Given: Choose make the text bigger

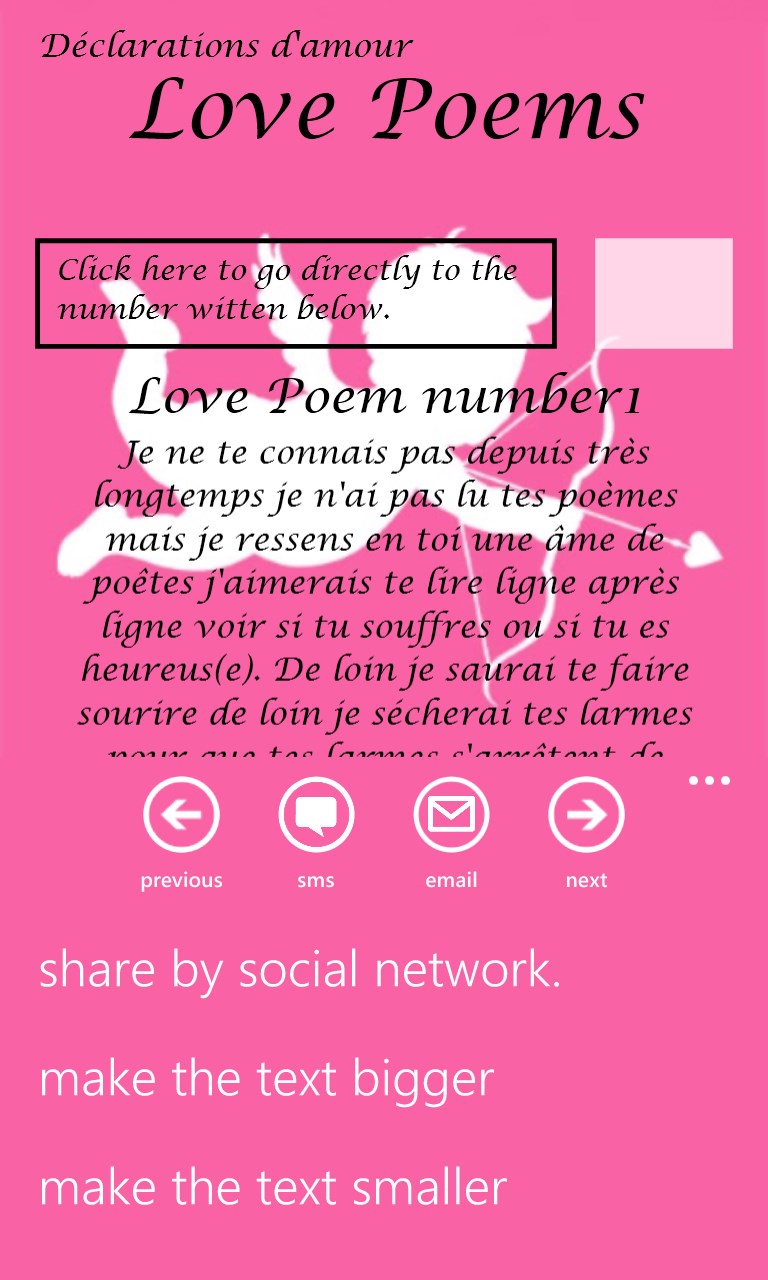Looking at the screenshot, I should click(266, 1079).
